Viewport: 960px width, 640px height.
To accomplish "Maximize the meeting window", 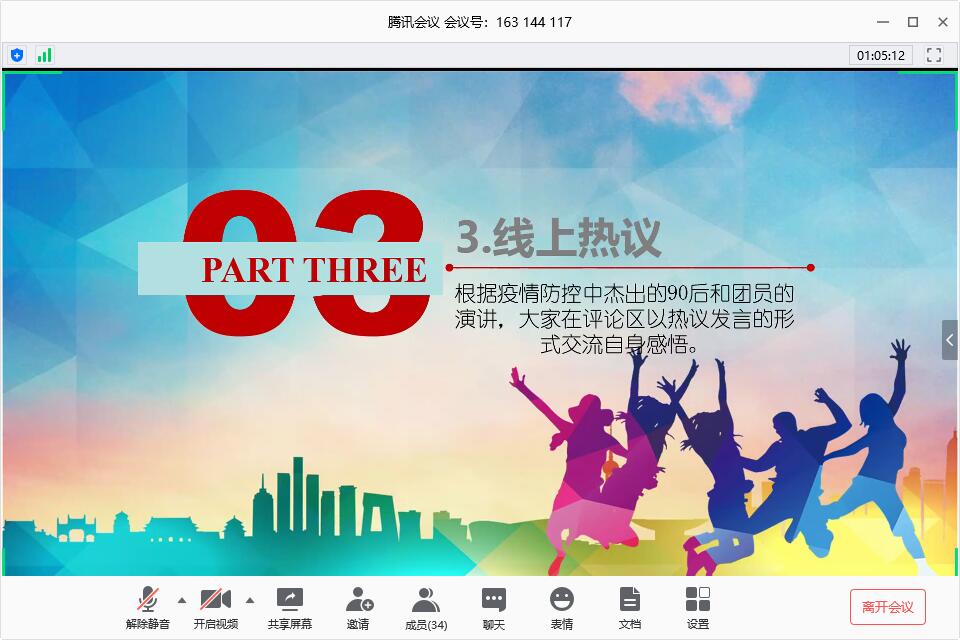I will [913, 21].
